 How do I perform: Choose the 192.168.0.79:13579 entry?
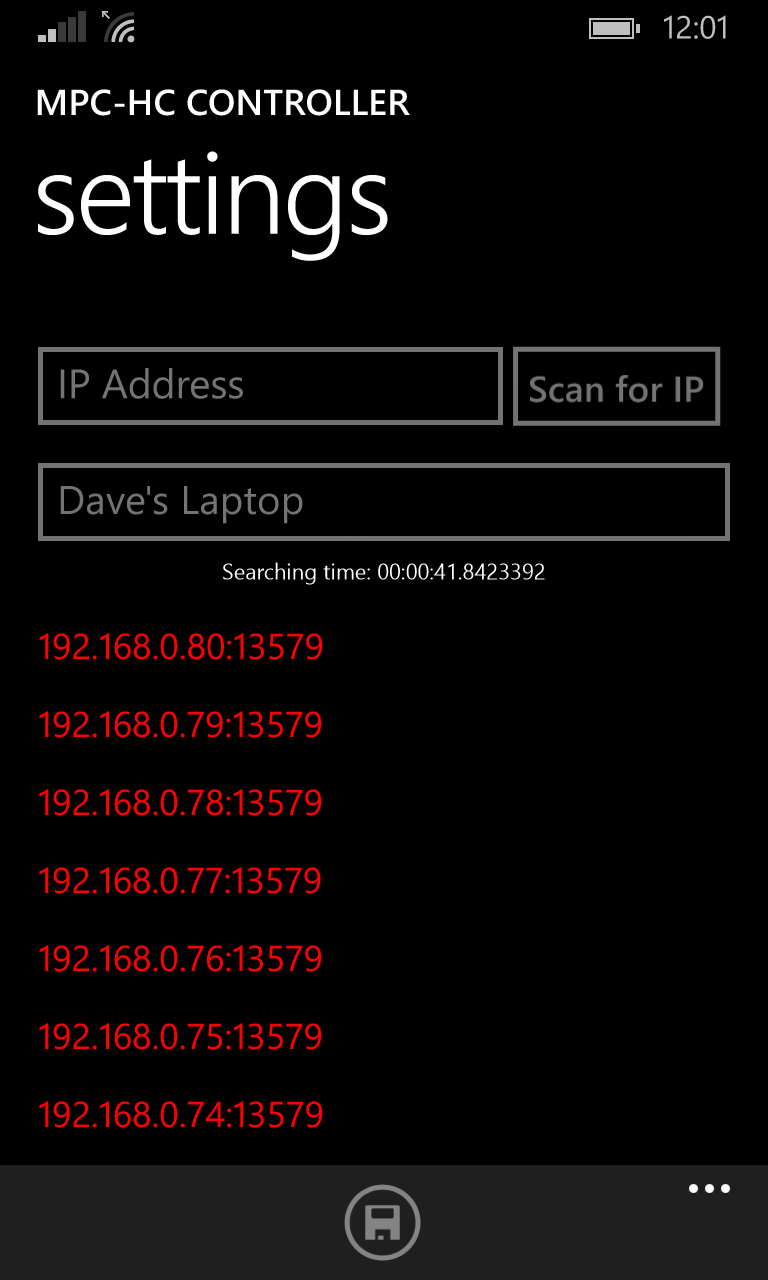tap(181, 725)
